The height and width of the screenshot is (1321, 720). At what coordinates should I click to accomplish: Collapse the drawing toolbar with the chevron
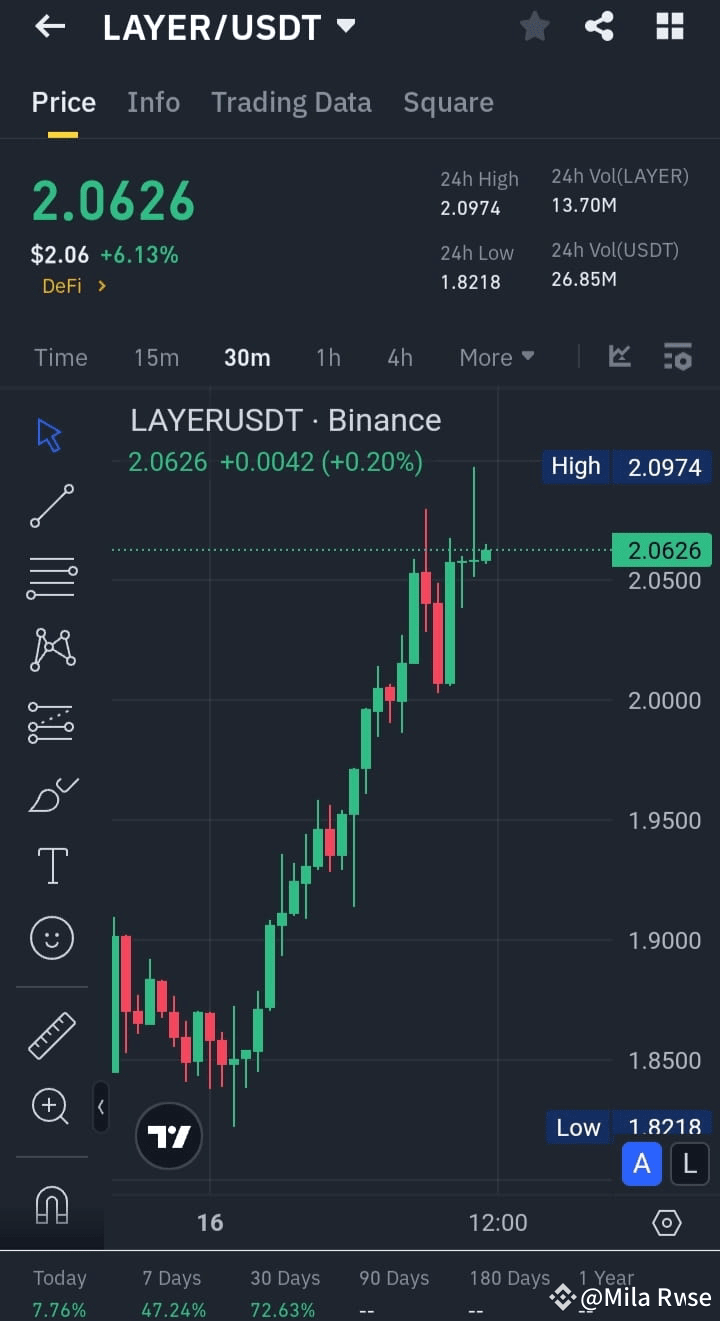click(101, 1107)
